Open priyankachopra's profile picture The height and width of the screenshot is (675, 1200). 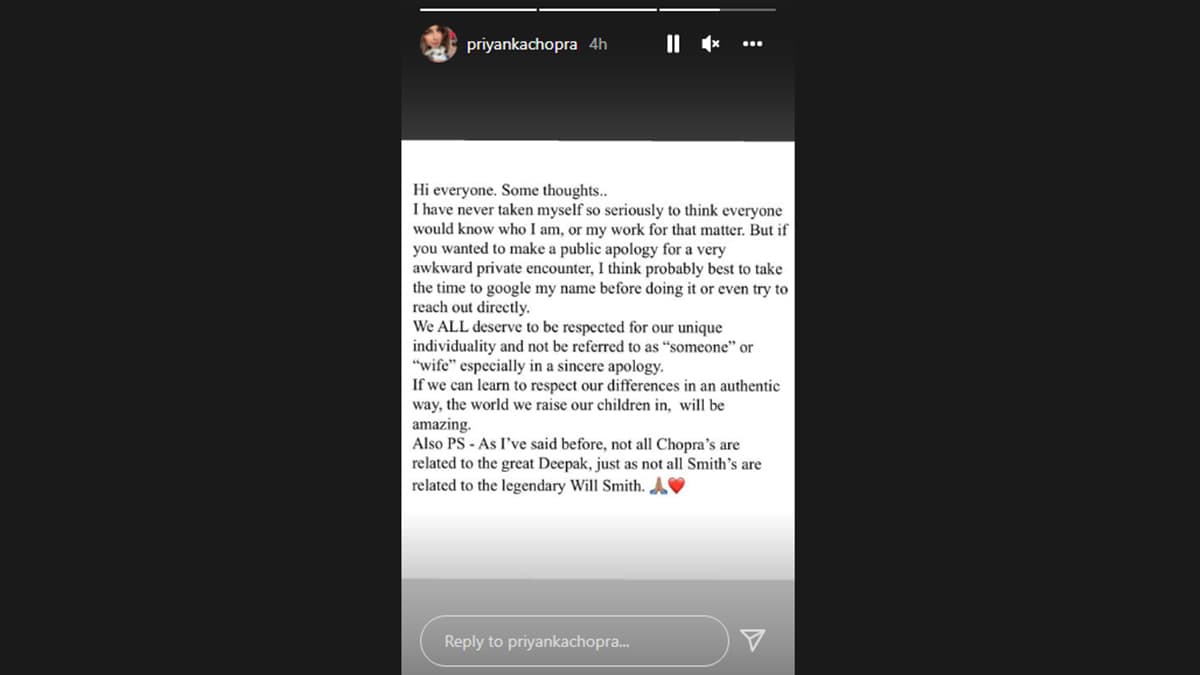[x=438, y=44]
